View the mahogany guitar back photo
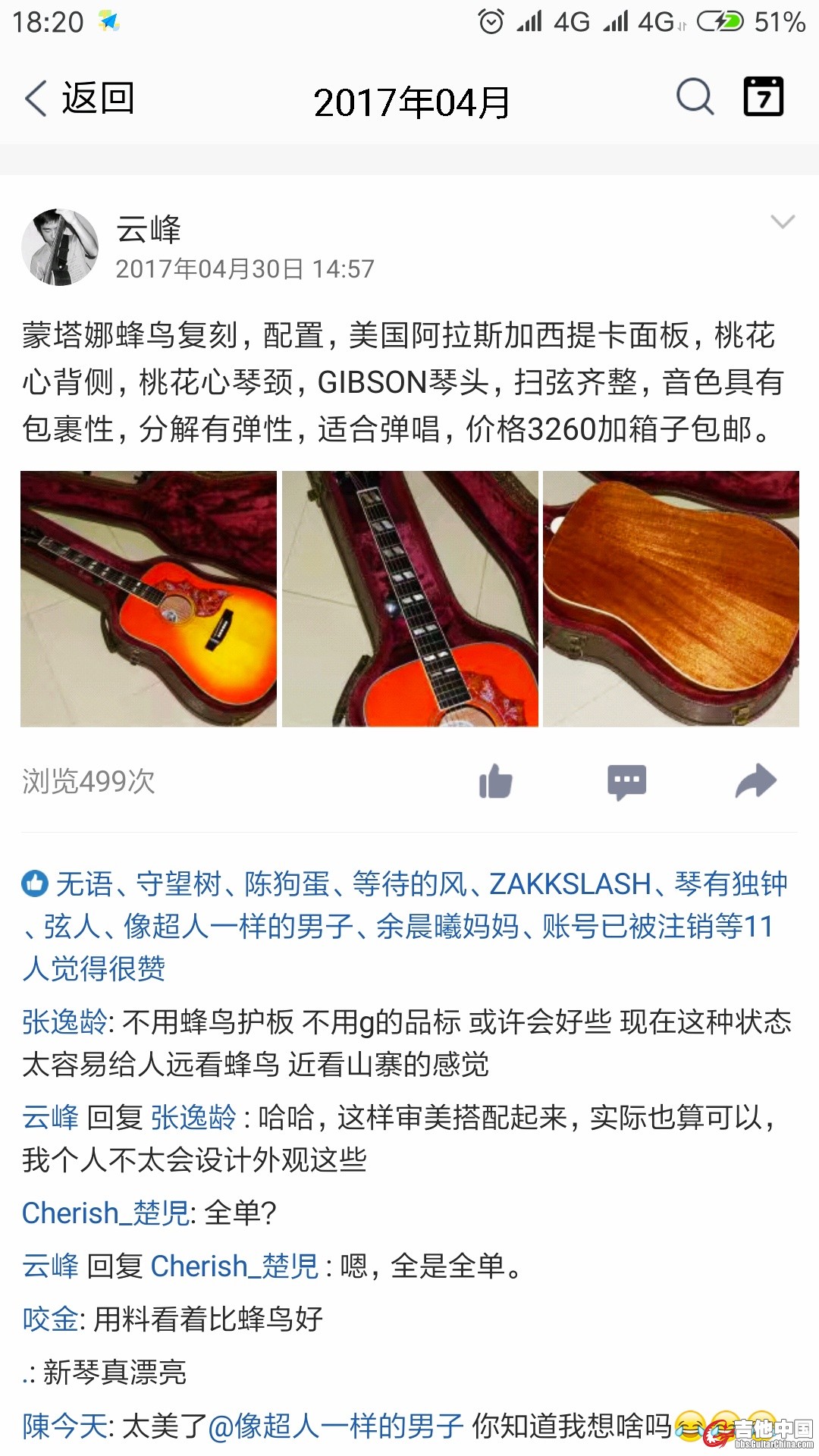 point(671,599)
